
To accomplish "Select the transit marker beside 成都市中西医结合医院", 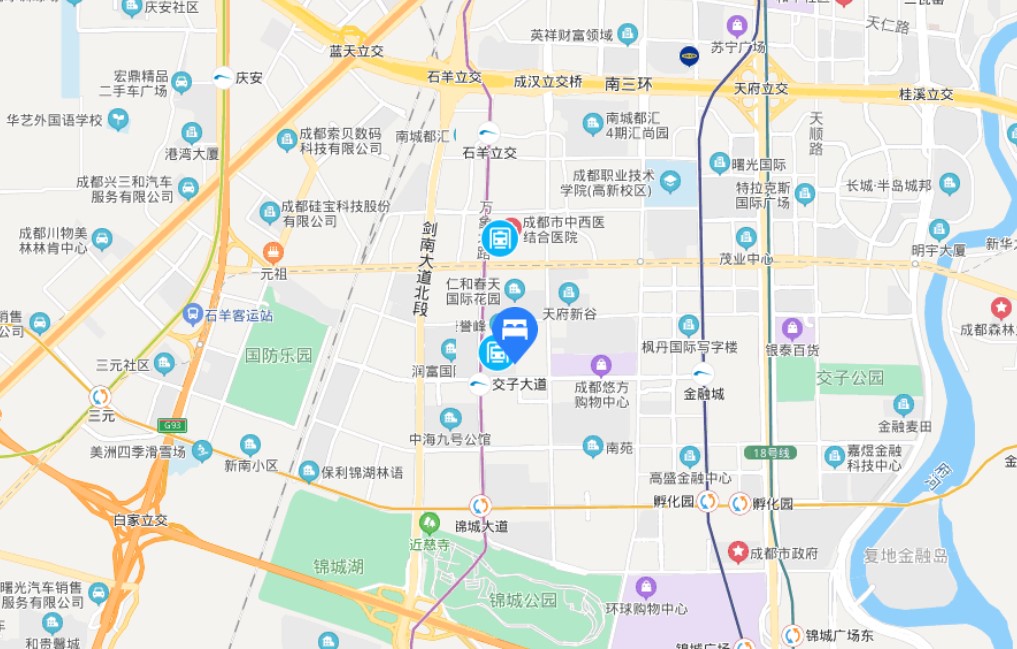I will (499, 238).
